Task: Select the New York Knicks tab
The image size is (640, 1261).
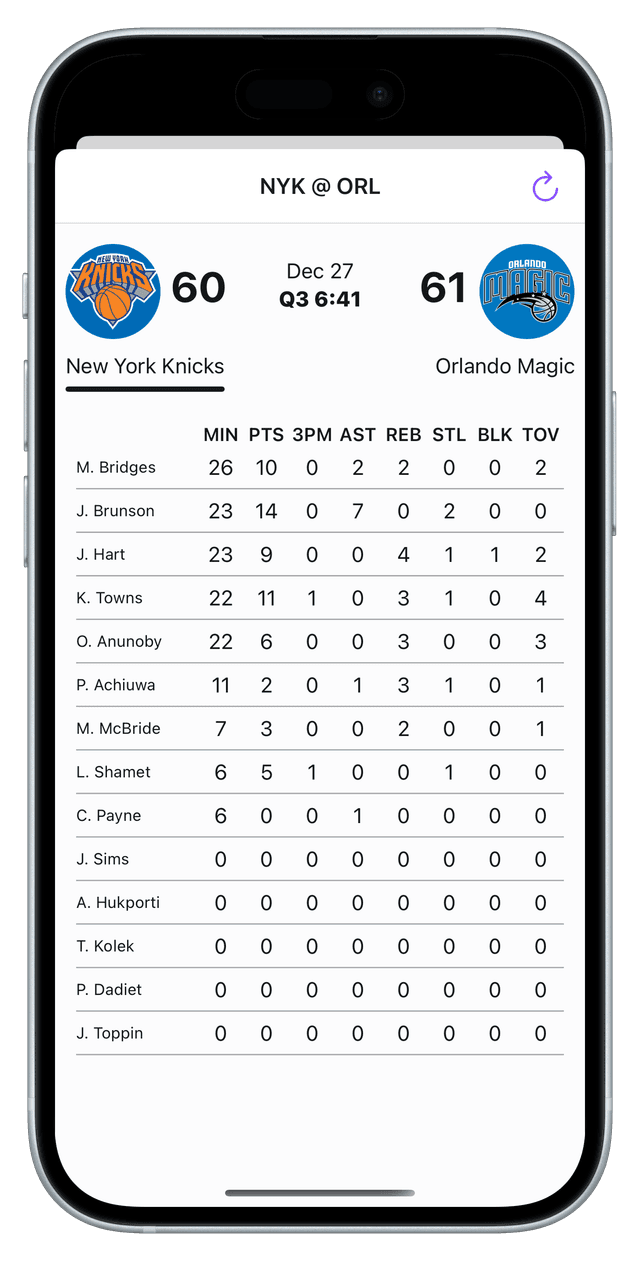Action: [145, 366]
